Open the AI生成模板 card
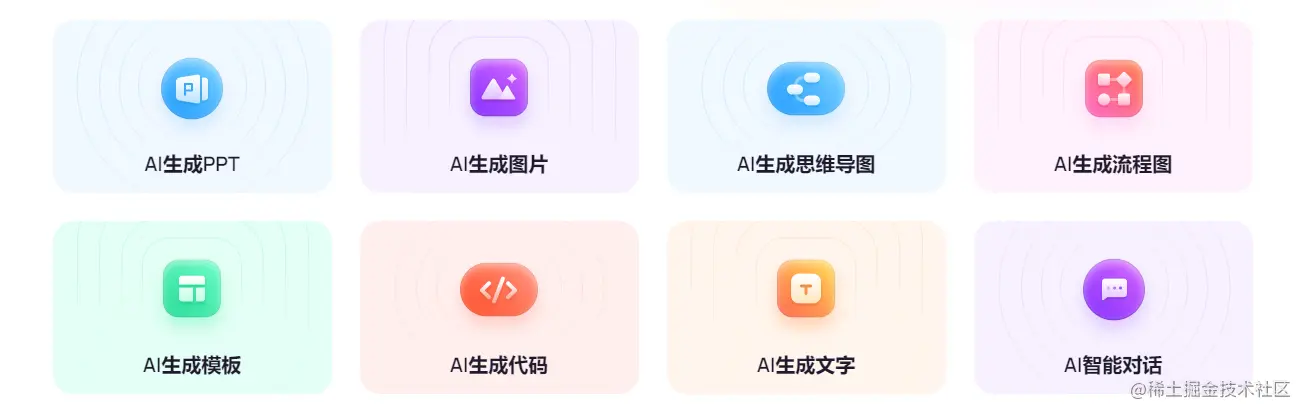Viewport: 1305px width, 414px height. 192,307
